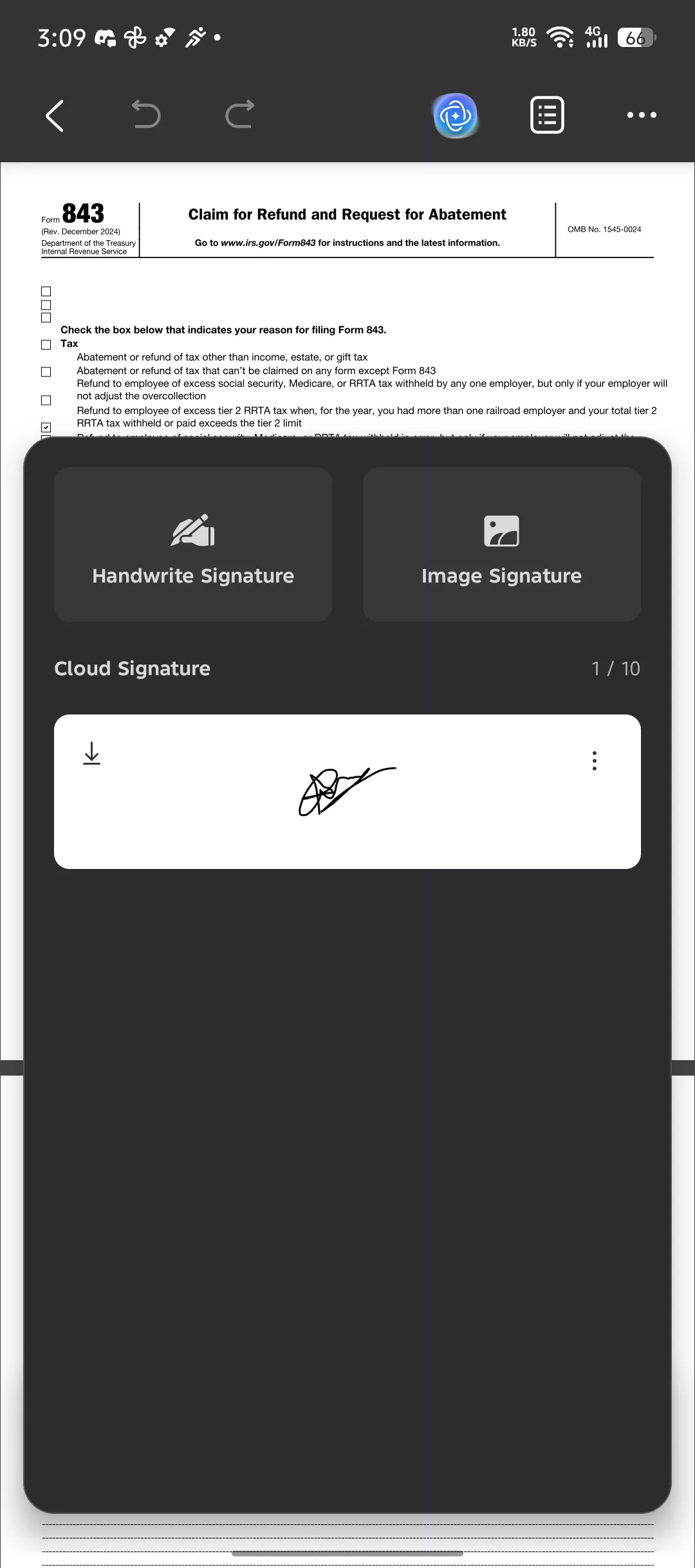Open more options menu in toolbar
This screenshot has width=695, height=1568.
tap(642, 116)
